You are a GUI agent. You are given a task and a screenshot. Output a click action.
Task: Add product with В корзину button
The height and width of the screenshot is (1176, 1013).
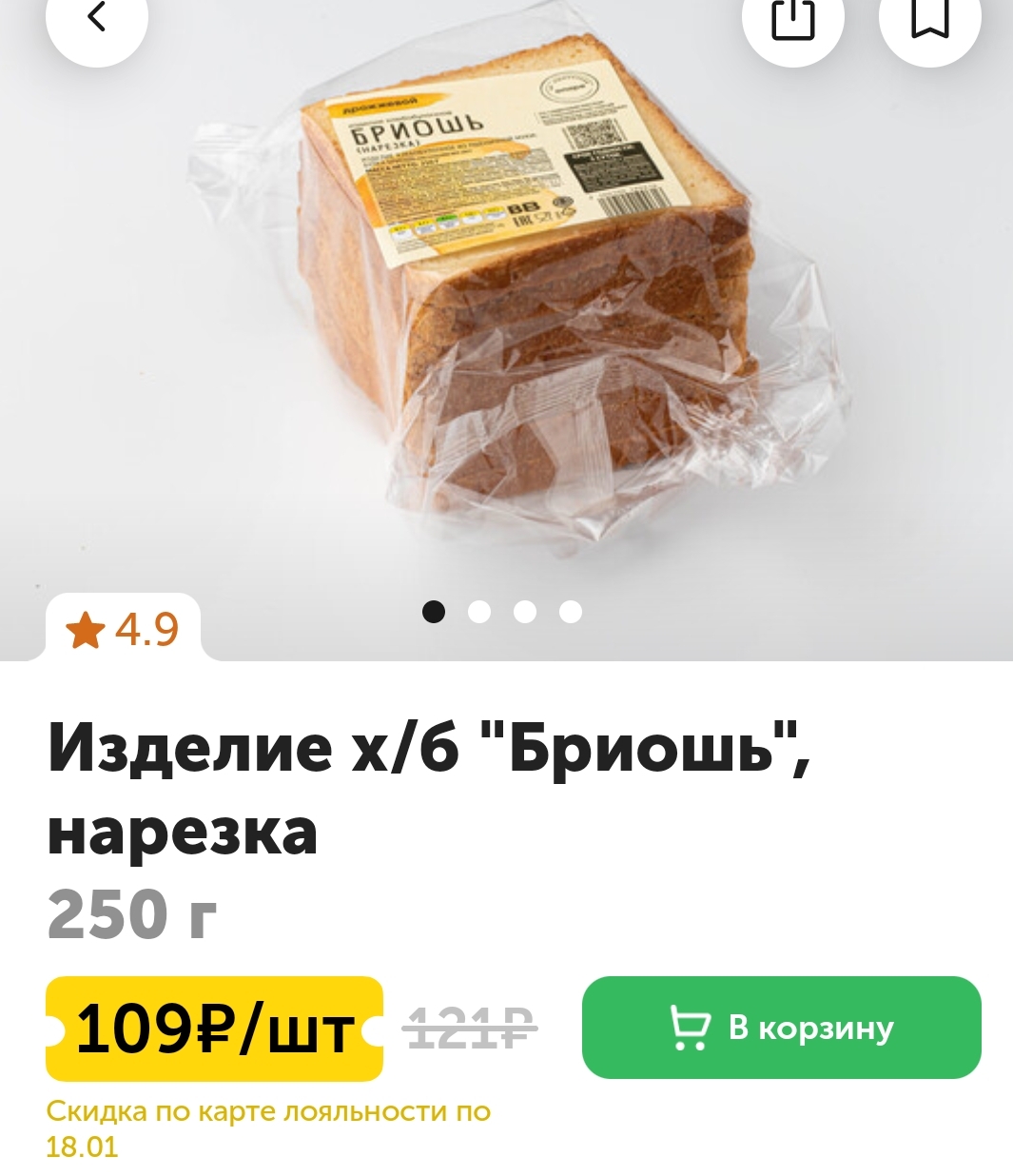pos(781,1028)
